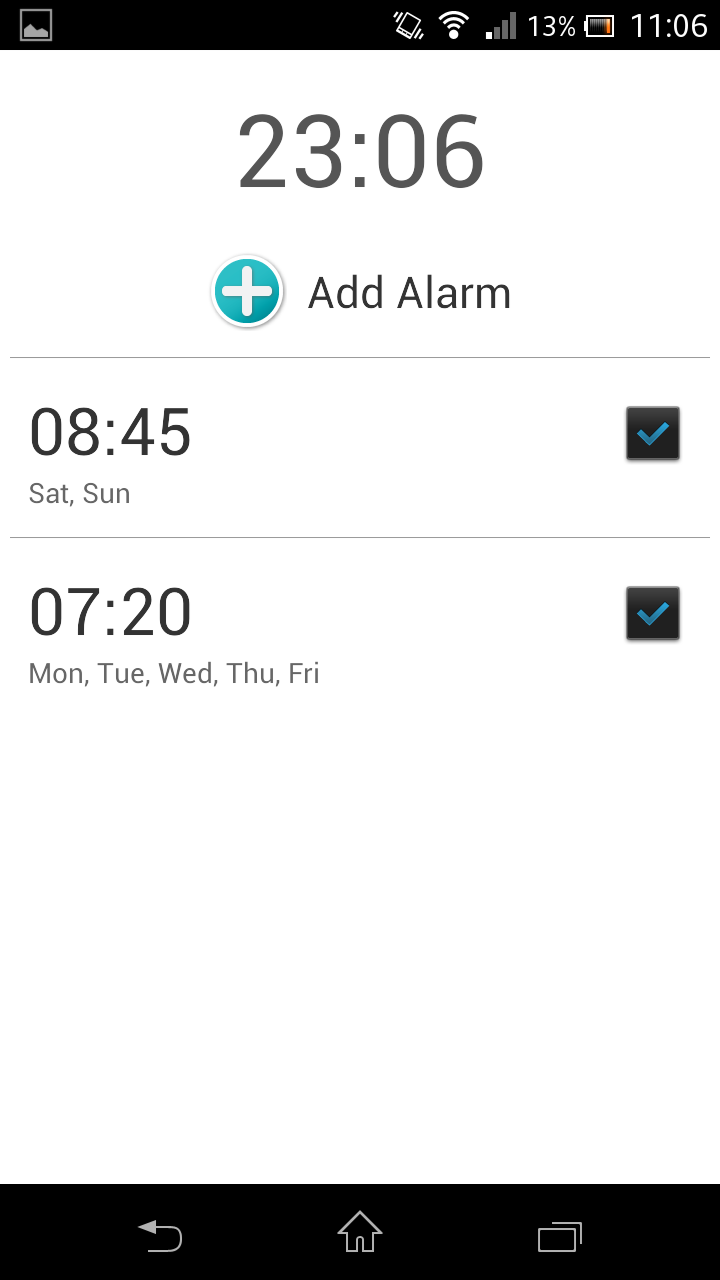Open the recent apps icon
The width and height of the screenshot is (720, 1280).
pyautogui.click(x=559, y=1236)
